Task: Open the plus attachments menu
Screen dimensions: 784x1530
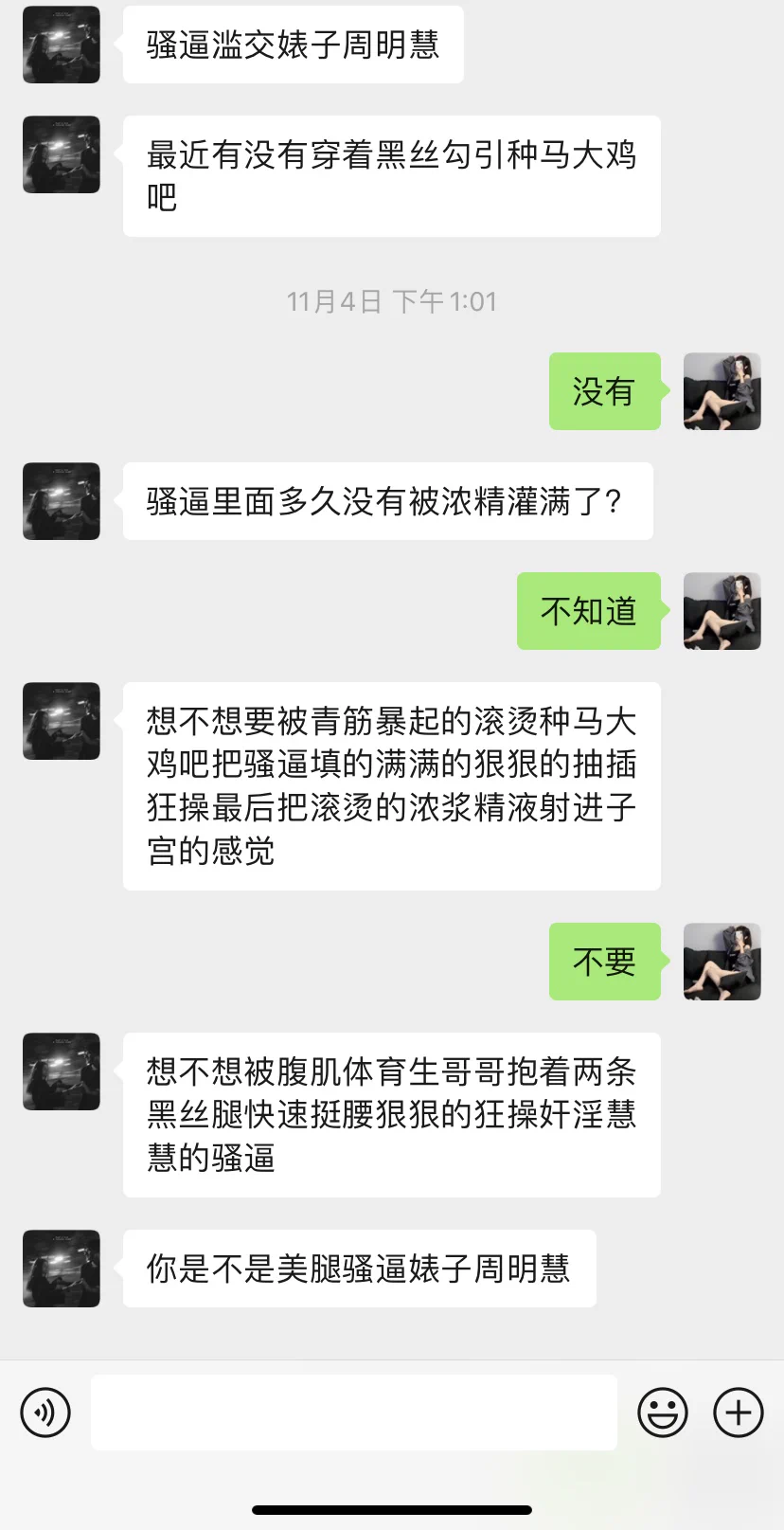Action: [x=739, y=1413]
